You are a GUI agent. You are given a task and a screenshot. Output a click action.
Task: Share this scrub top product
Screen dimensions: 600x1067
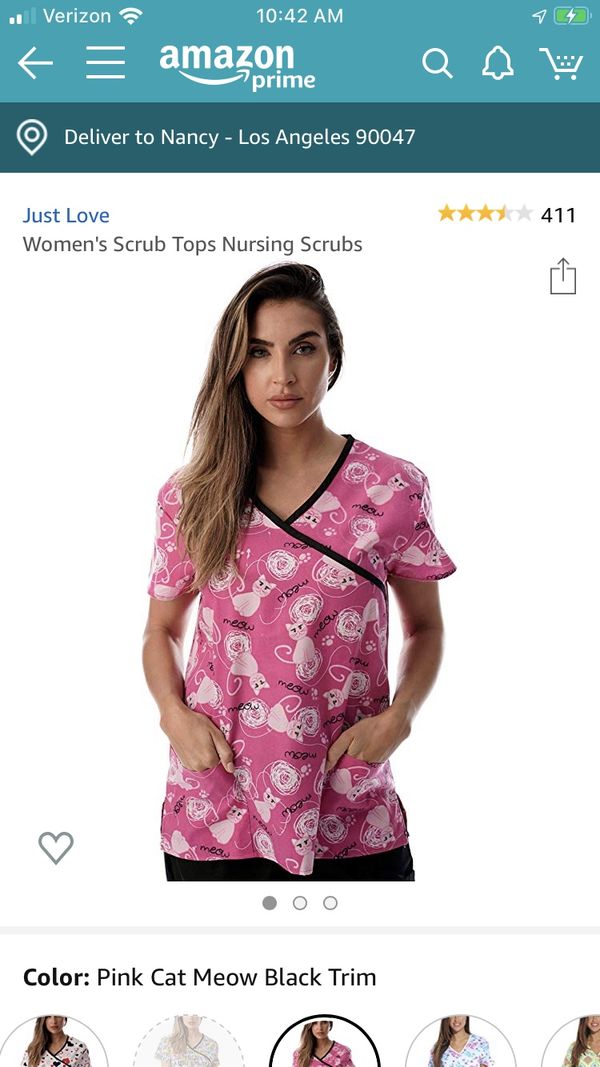[563, 276]
